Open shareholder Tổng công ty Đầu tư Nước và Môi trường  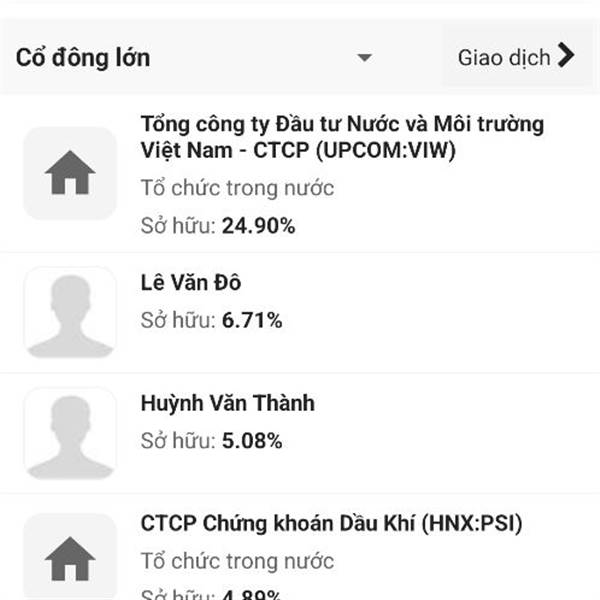(x=342, y=138)
